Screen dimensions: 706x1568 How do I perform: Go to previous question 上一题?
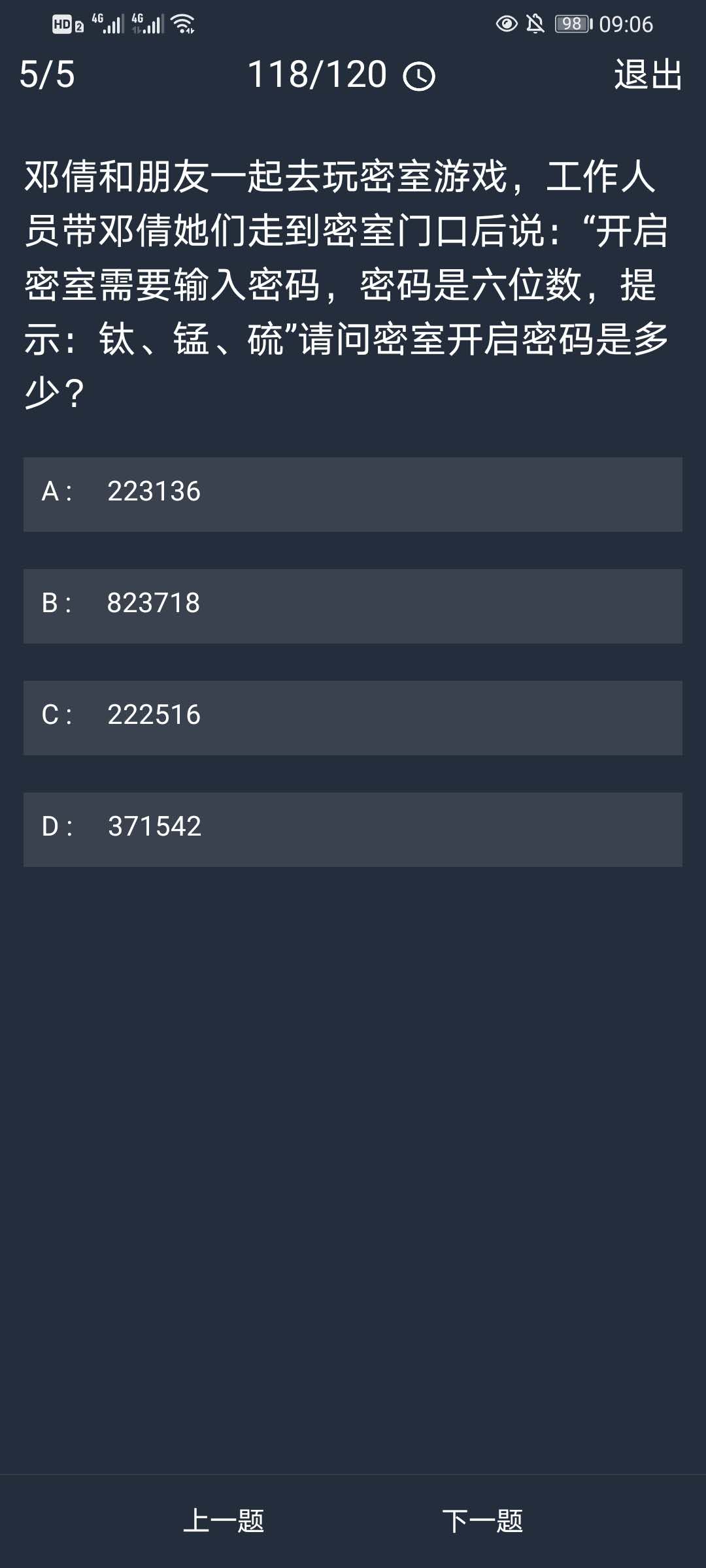[x=224, y=1521]
